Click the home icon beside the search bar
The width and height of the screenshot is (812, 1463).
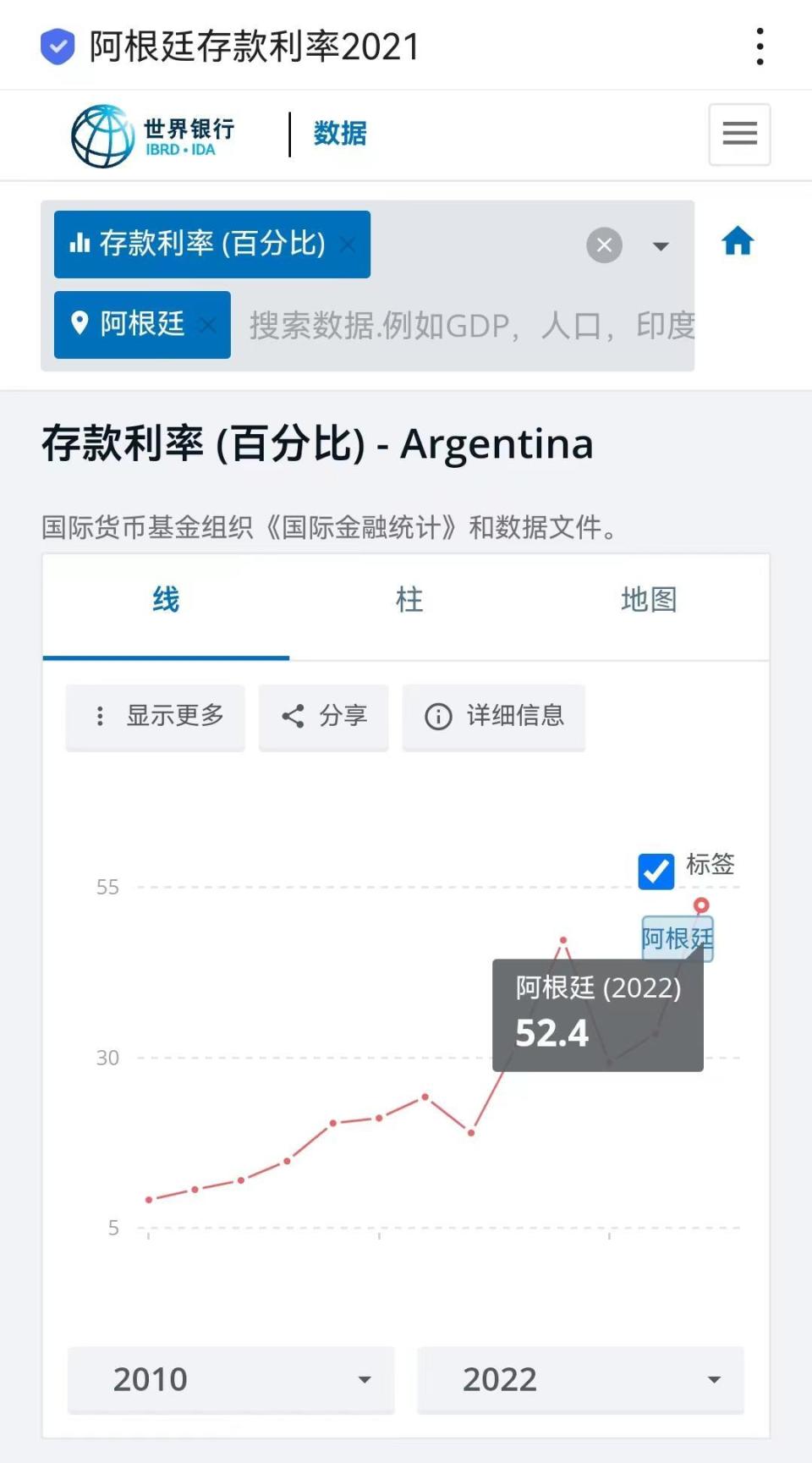click(738, 241)
